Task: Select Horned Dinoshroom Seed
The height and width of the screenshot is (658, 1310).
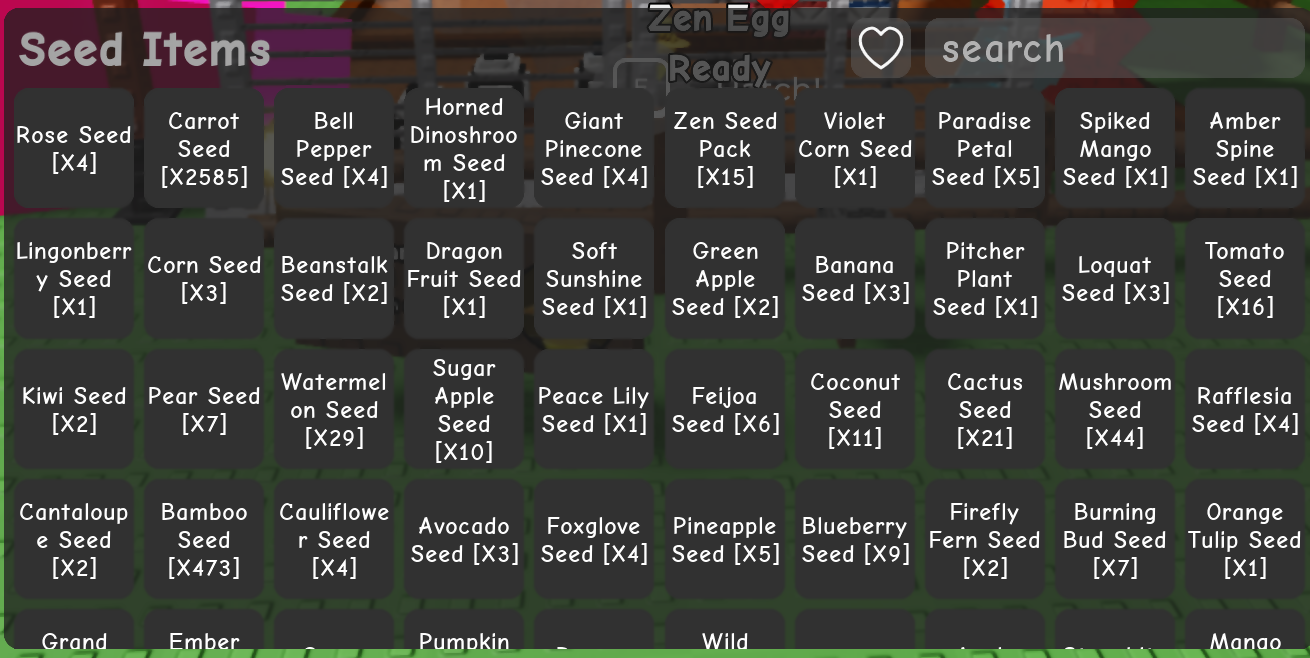Action: click(x=464, y=148)
